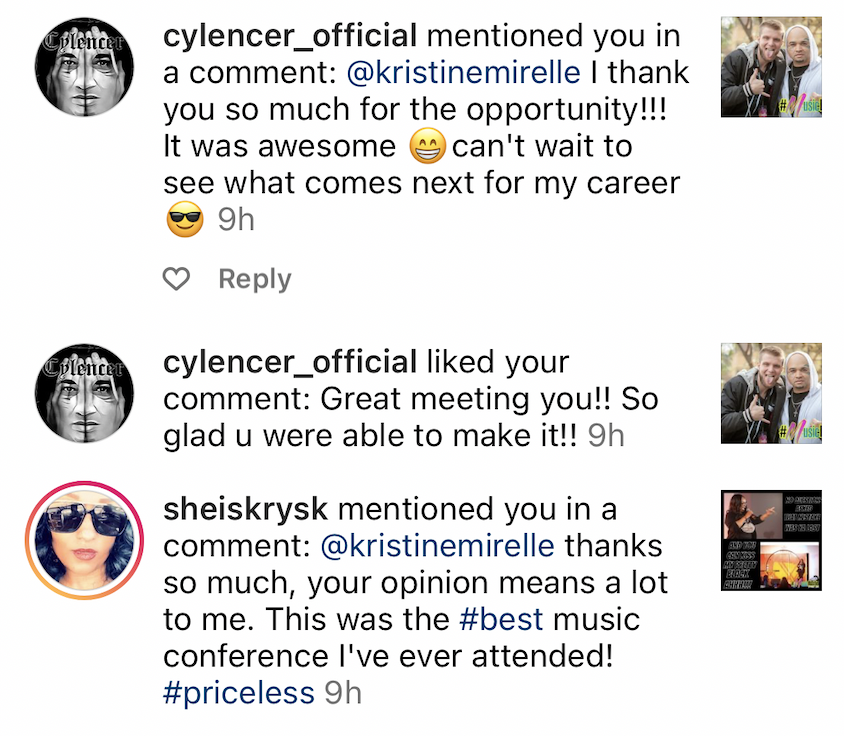Open the #priceless hashtag
Image resolution: width=844 pixels, height=736 pixels.
point(238,693)
